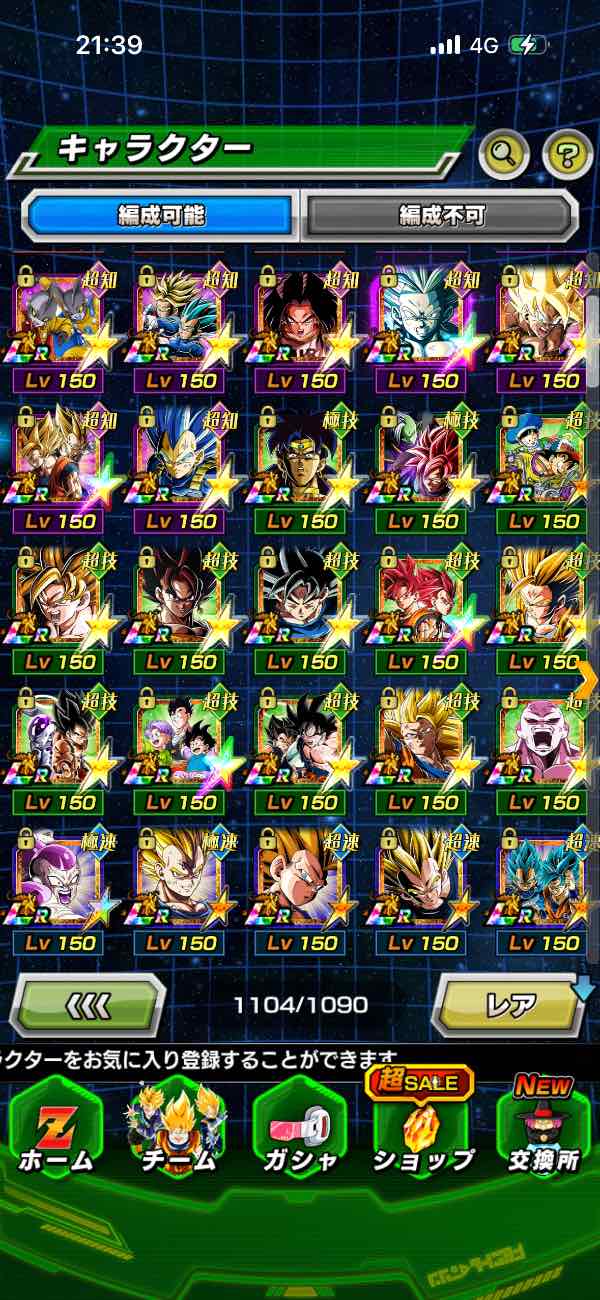
Task: Tap the orange arrow to slide the menu
Action: click(587, 678)
